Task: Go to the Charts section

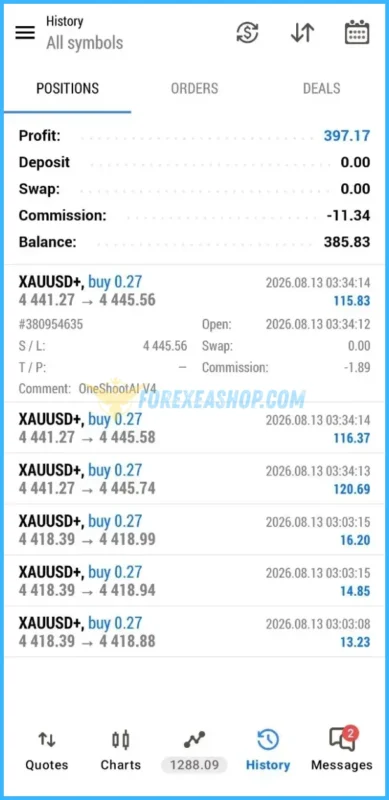Action: [x=120, y=750]
